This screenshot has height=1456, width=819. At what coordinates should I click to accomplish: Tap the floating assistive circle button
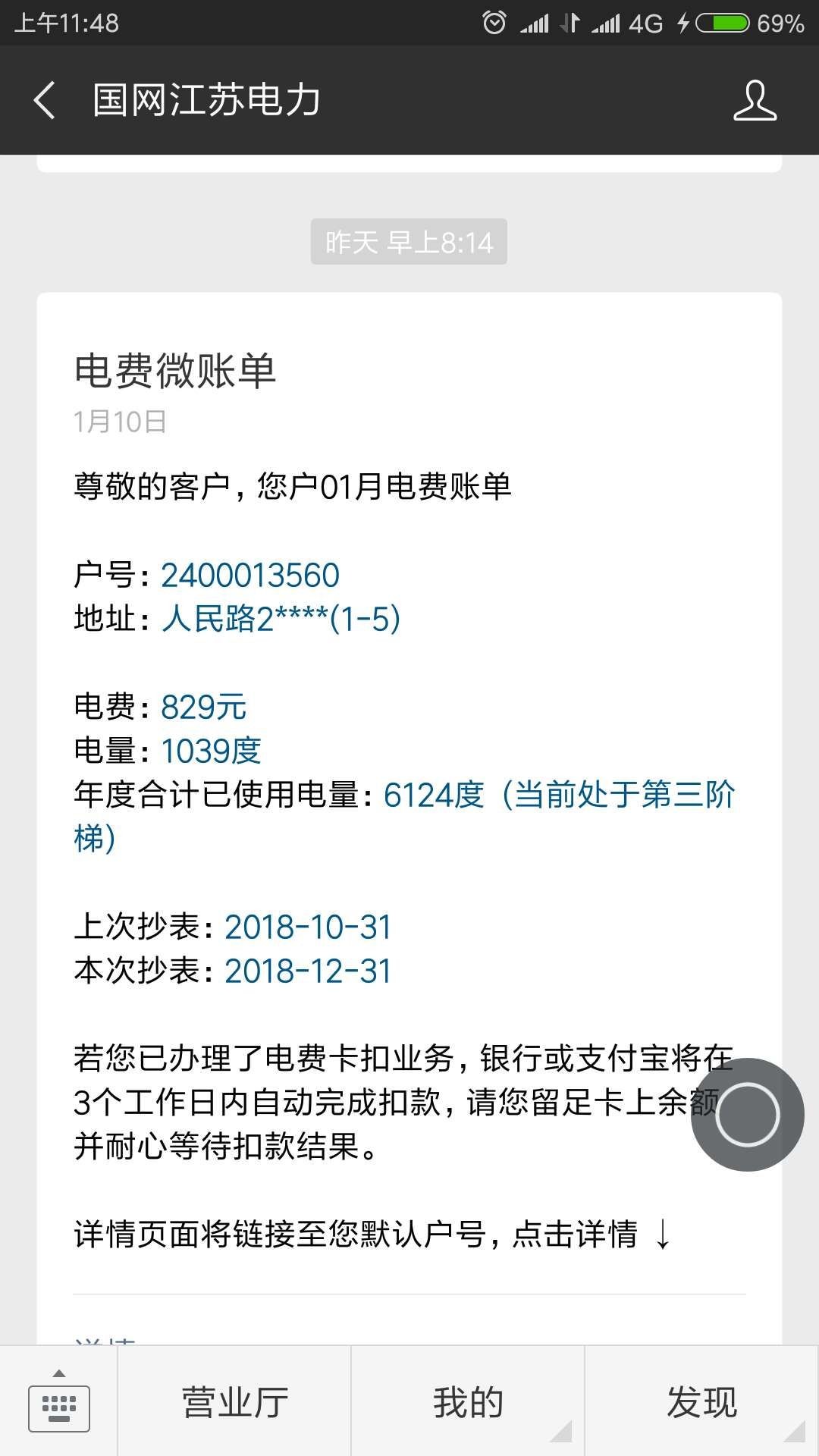point(748,1115)
